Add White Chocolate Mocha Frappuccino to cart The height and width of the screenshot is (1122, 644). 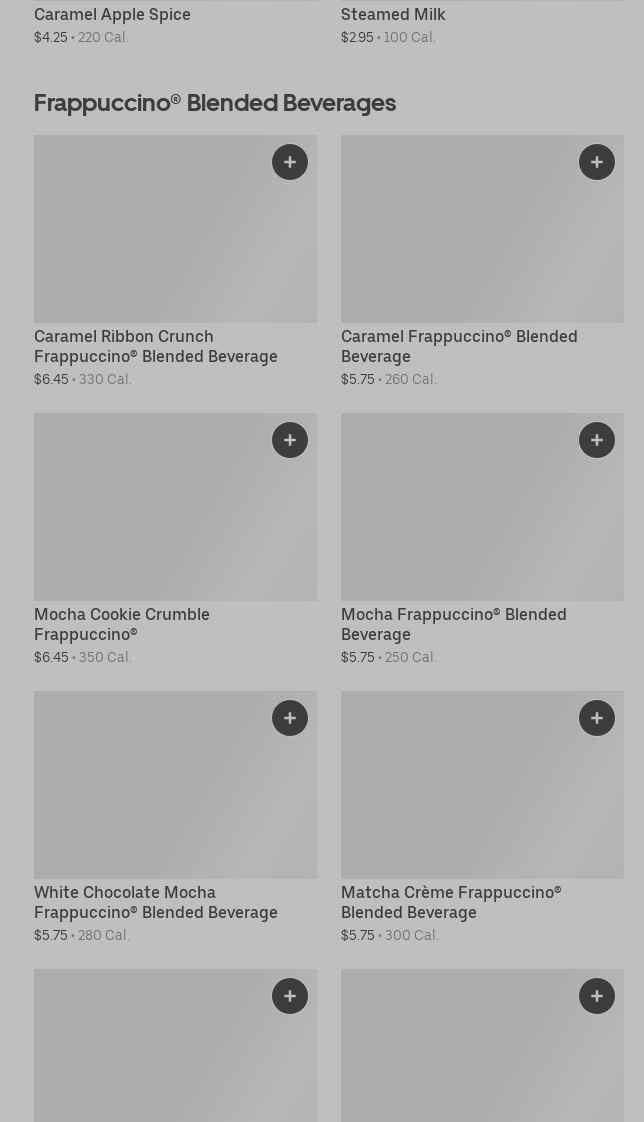290,718
